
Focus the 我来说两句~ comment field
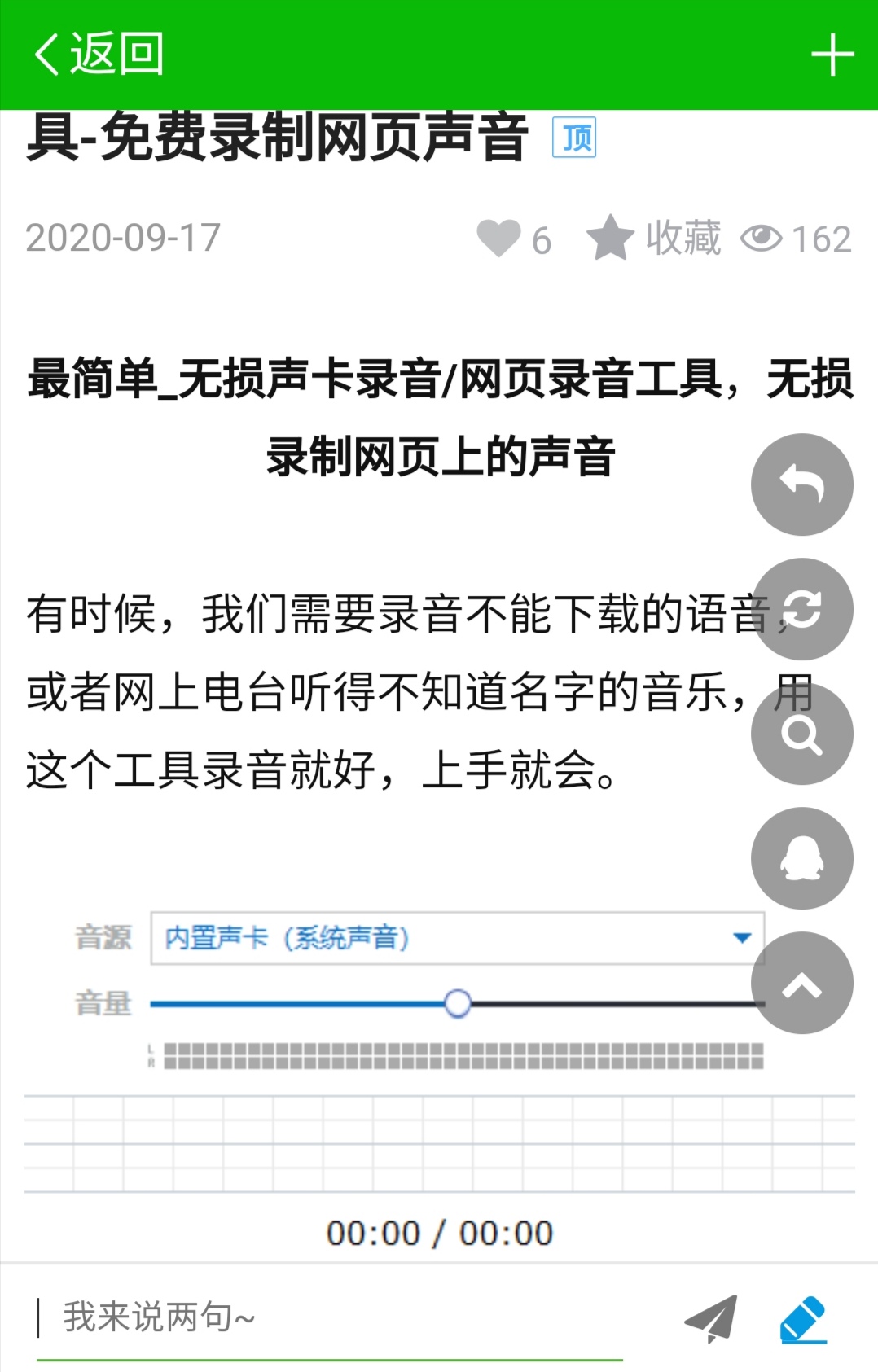(x=326, y=1317)
